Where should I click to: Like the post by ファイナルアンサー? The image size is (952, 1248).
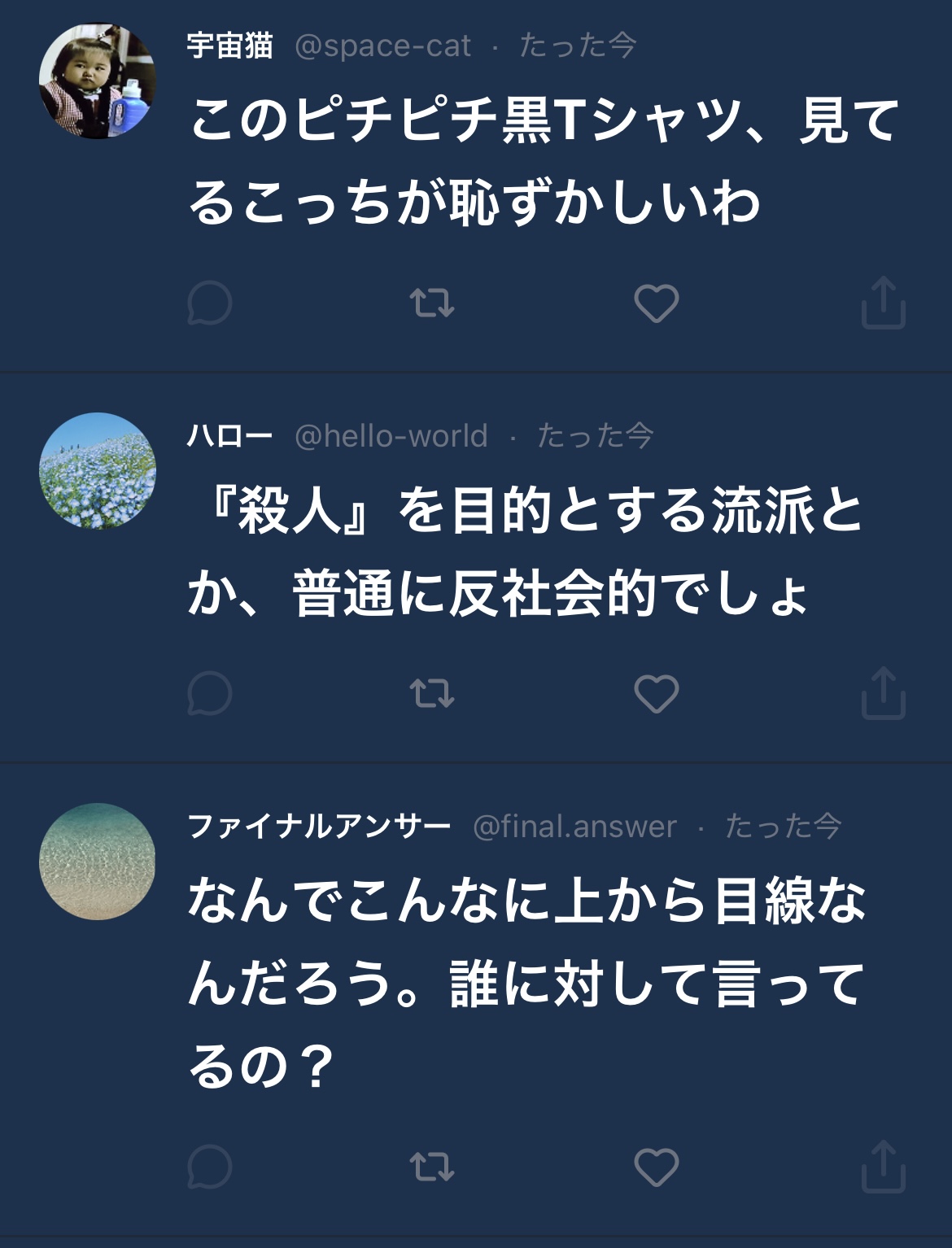(656, 1167)
